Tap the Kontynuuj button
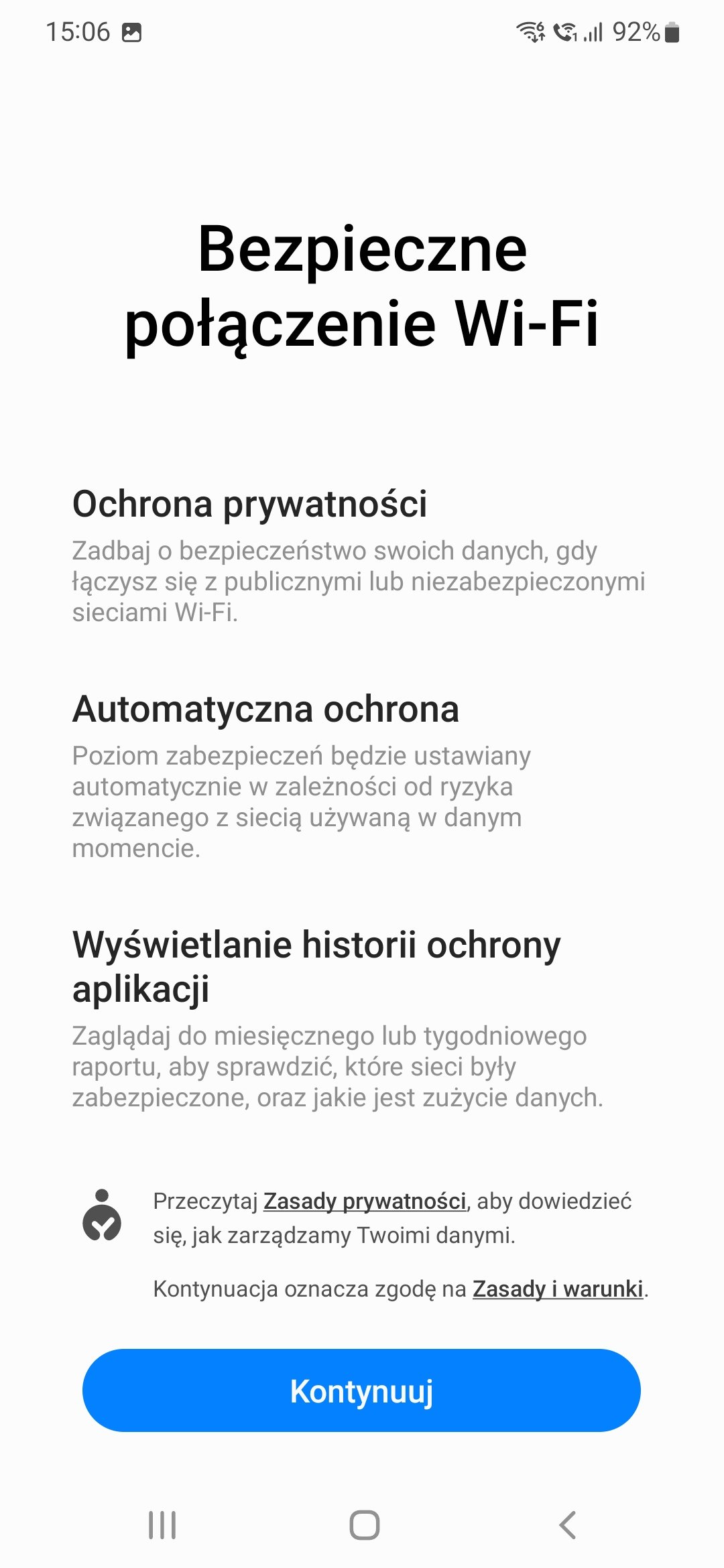The image size is (724, 1568). tap(361, 1390)
